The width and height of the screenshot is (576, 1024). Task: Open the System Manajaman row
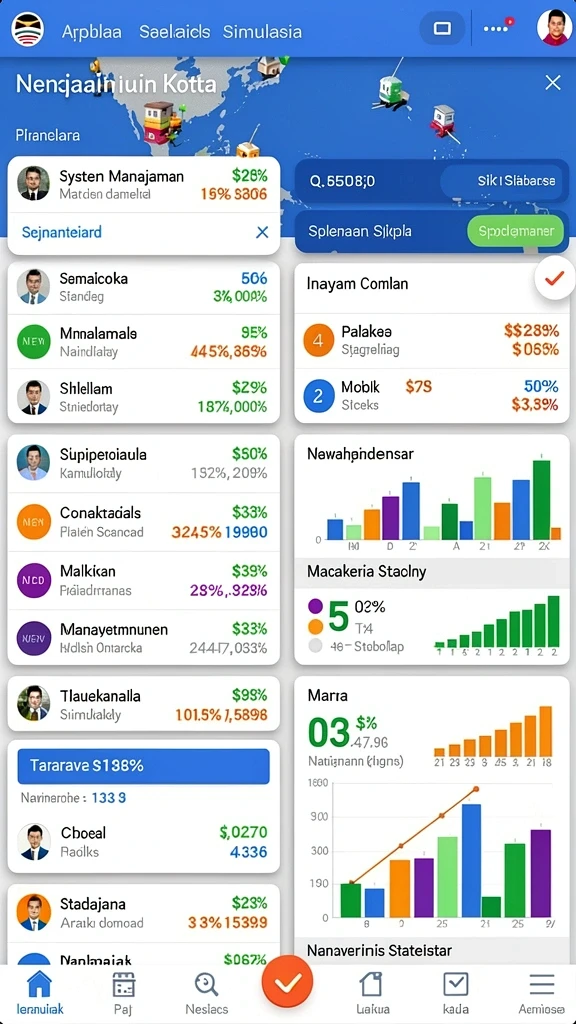pos(144,185)
